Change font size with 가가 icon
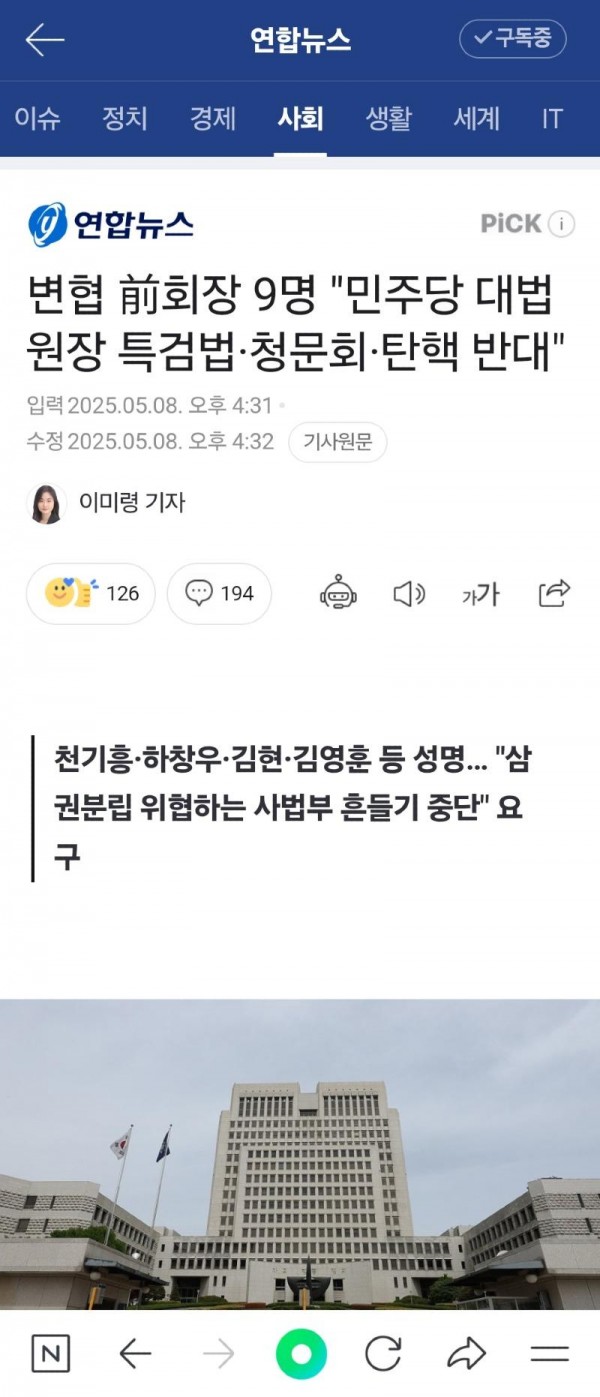The height and width of the screenshot is (1397, 600). [480, 594]
